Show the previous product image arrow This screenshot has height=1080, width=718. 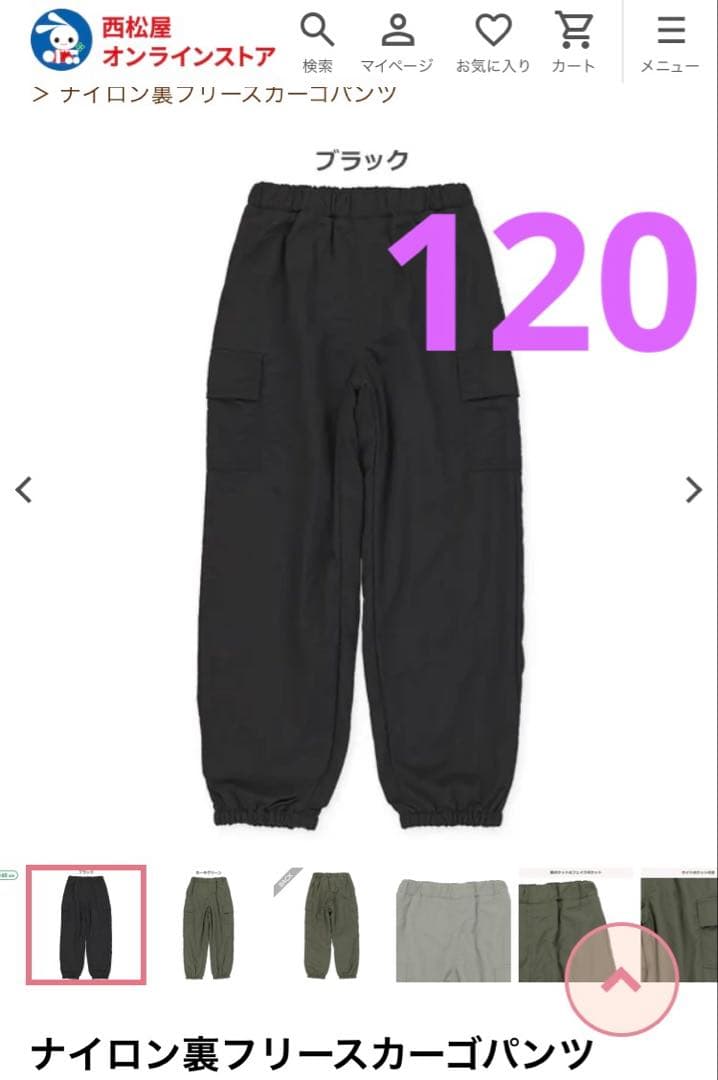pos(25,489)
